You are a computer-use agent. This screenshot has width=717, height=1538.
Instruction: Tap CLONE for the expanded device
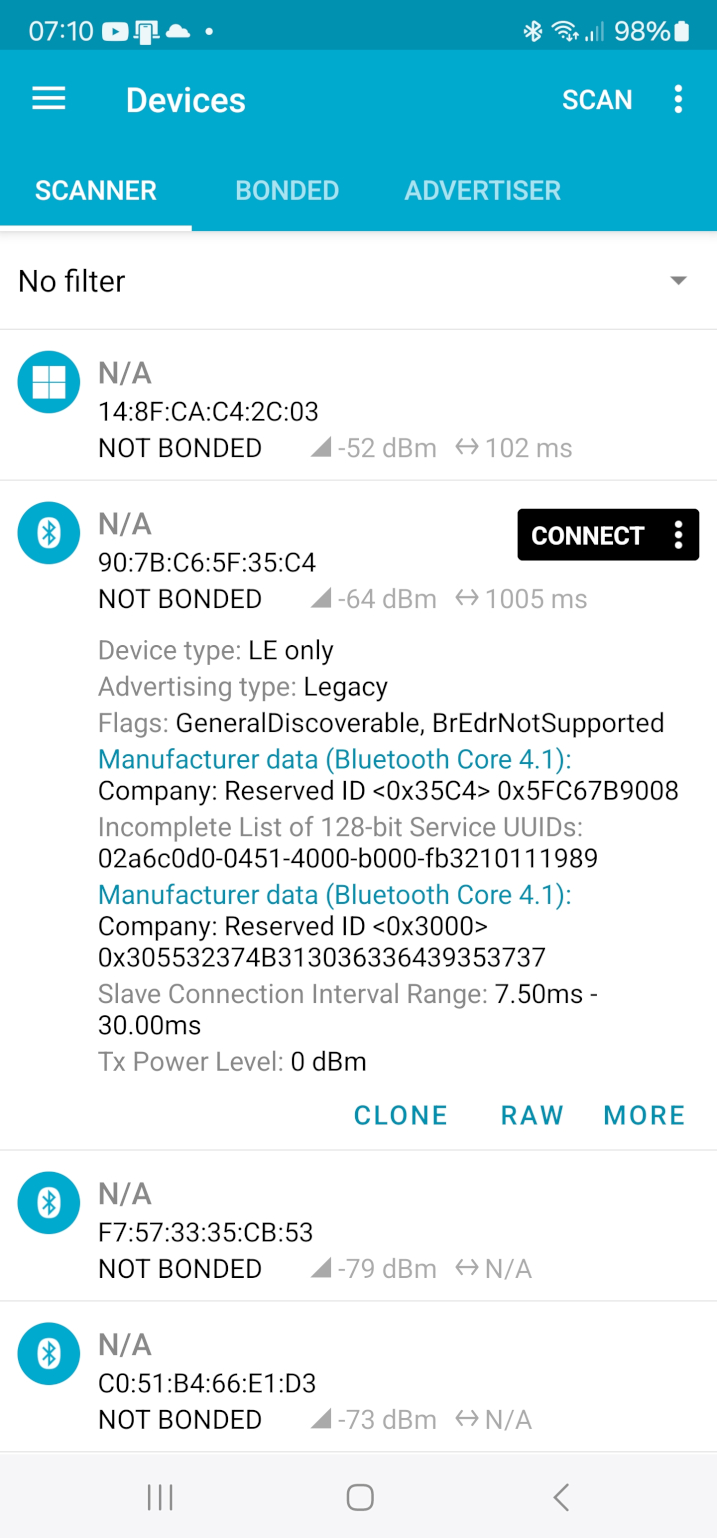[x=400, y=1115]
